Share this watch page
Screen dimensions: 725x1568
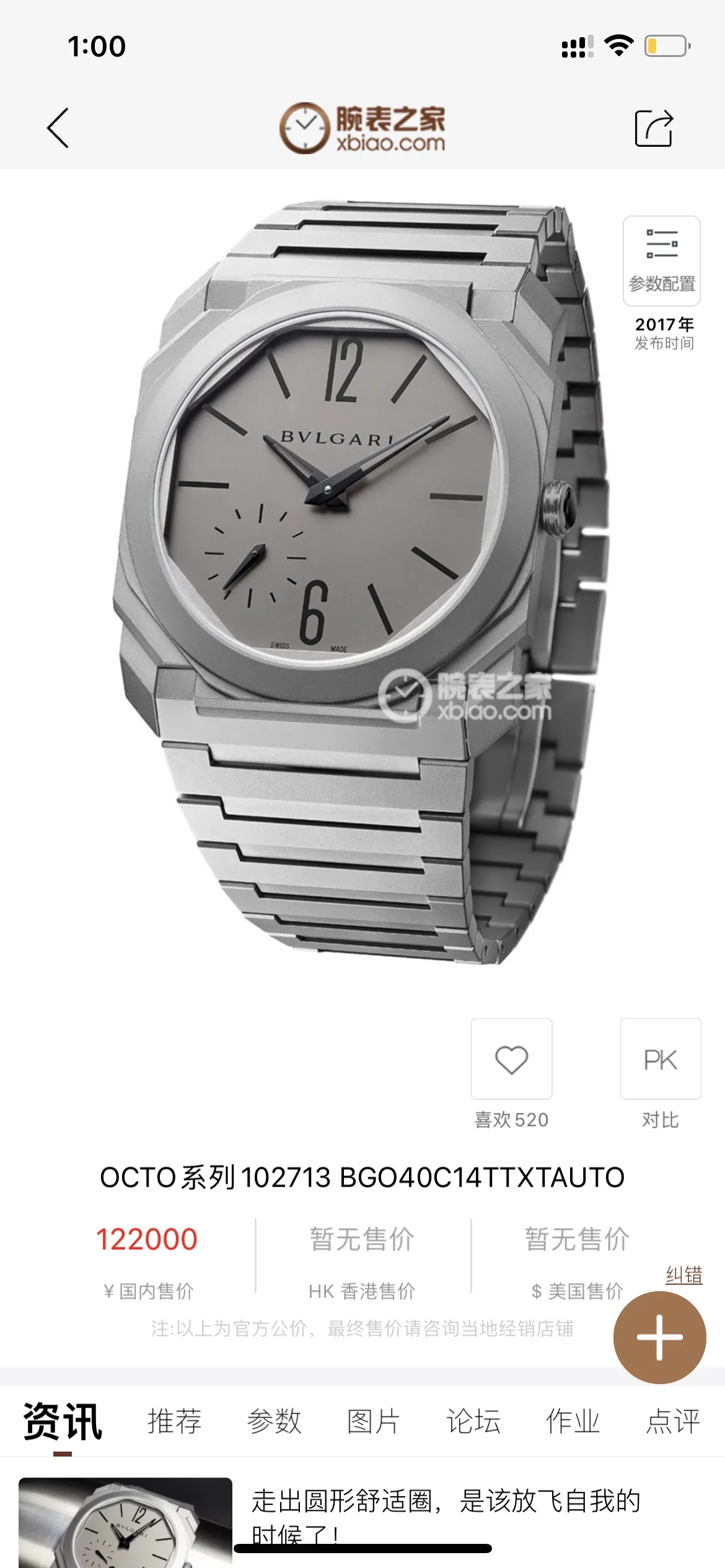point(654,128)
